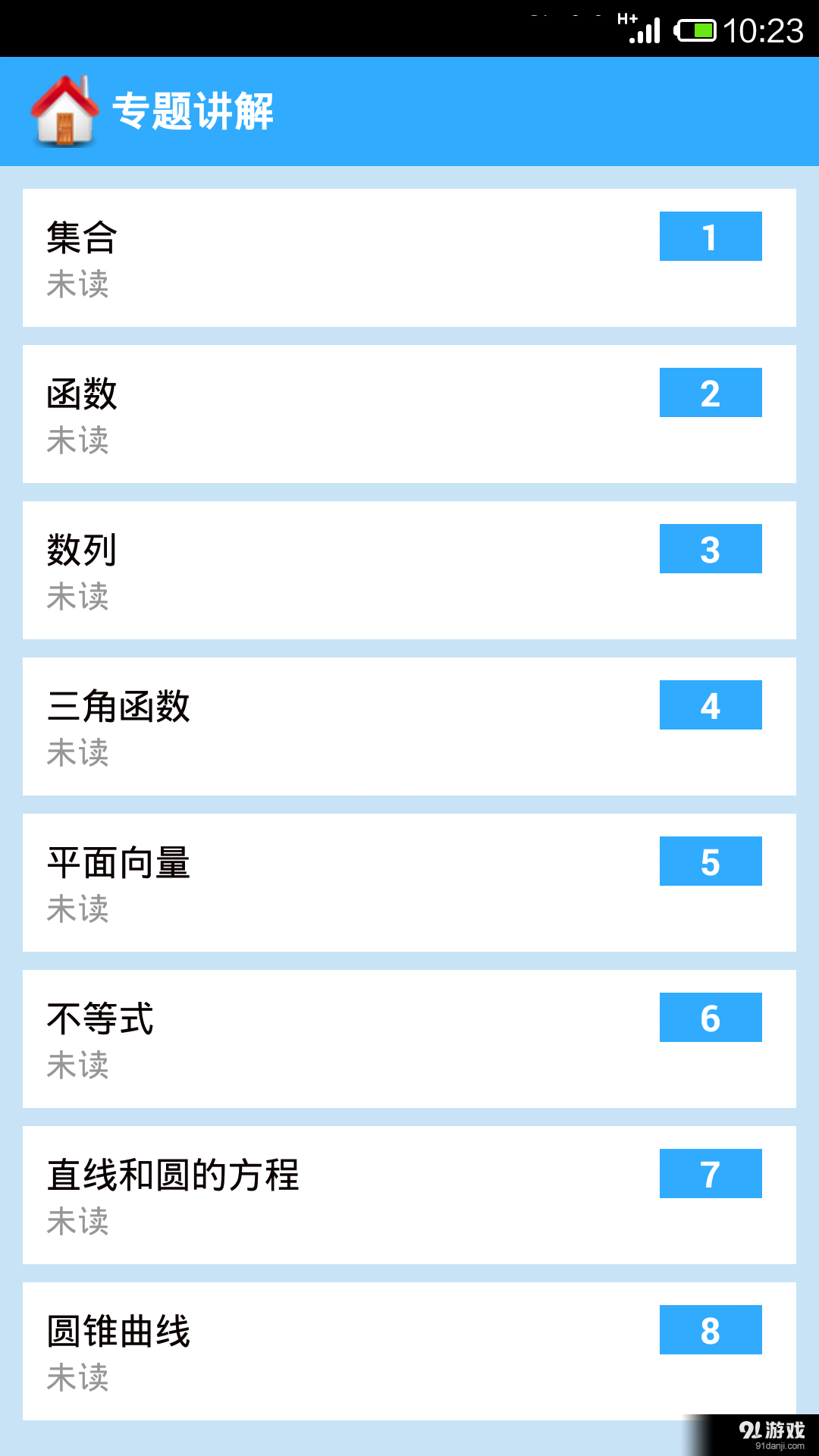Tap the number 6 badge on 不等式

pos(710,1017)
